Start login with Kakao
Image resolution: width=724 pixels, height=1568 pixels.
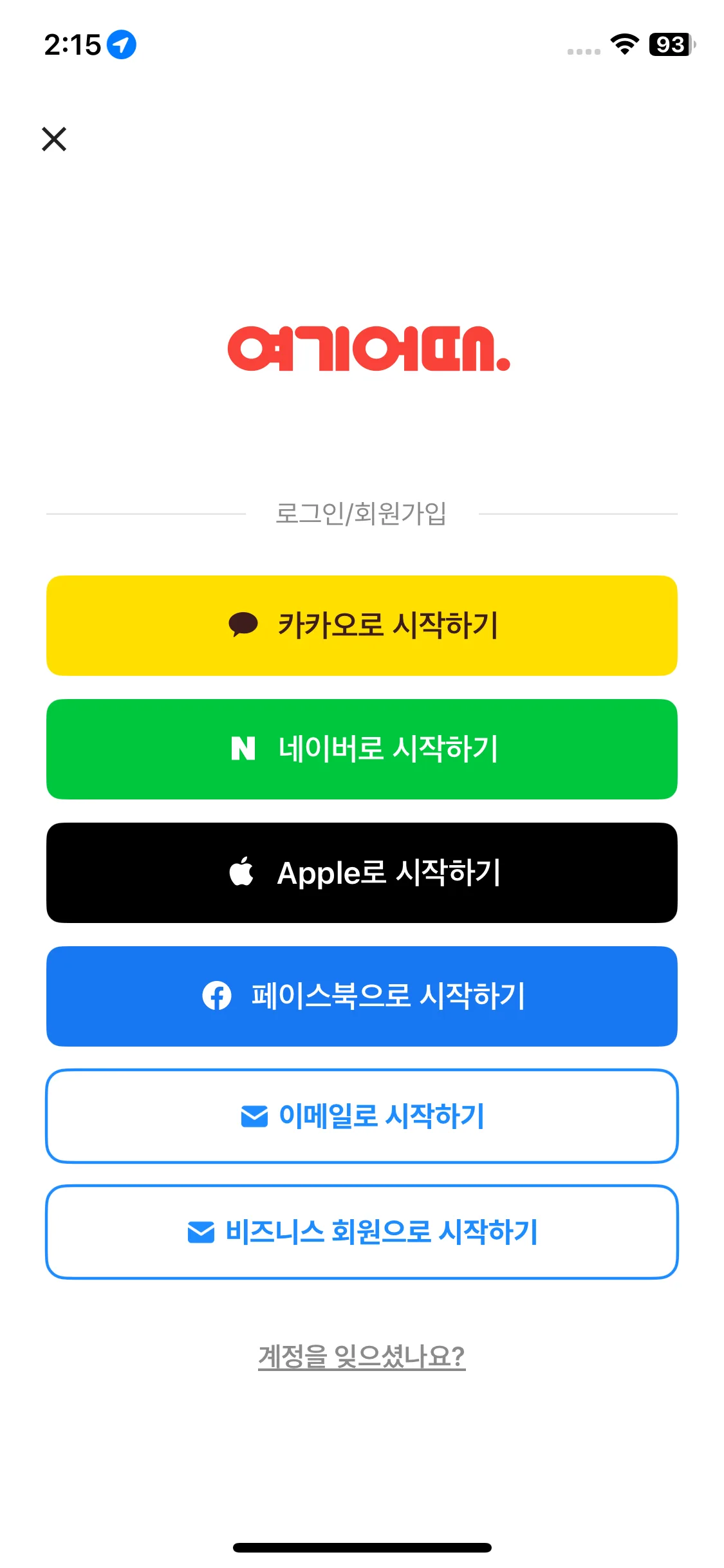[362, 624]
